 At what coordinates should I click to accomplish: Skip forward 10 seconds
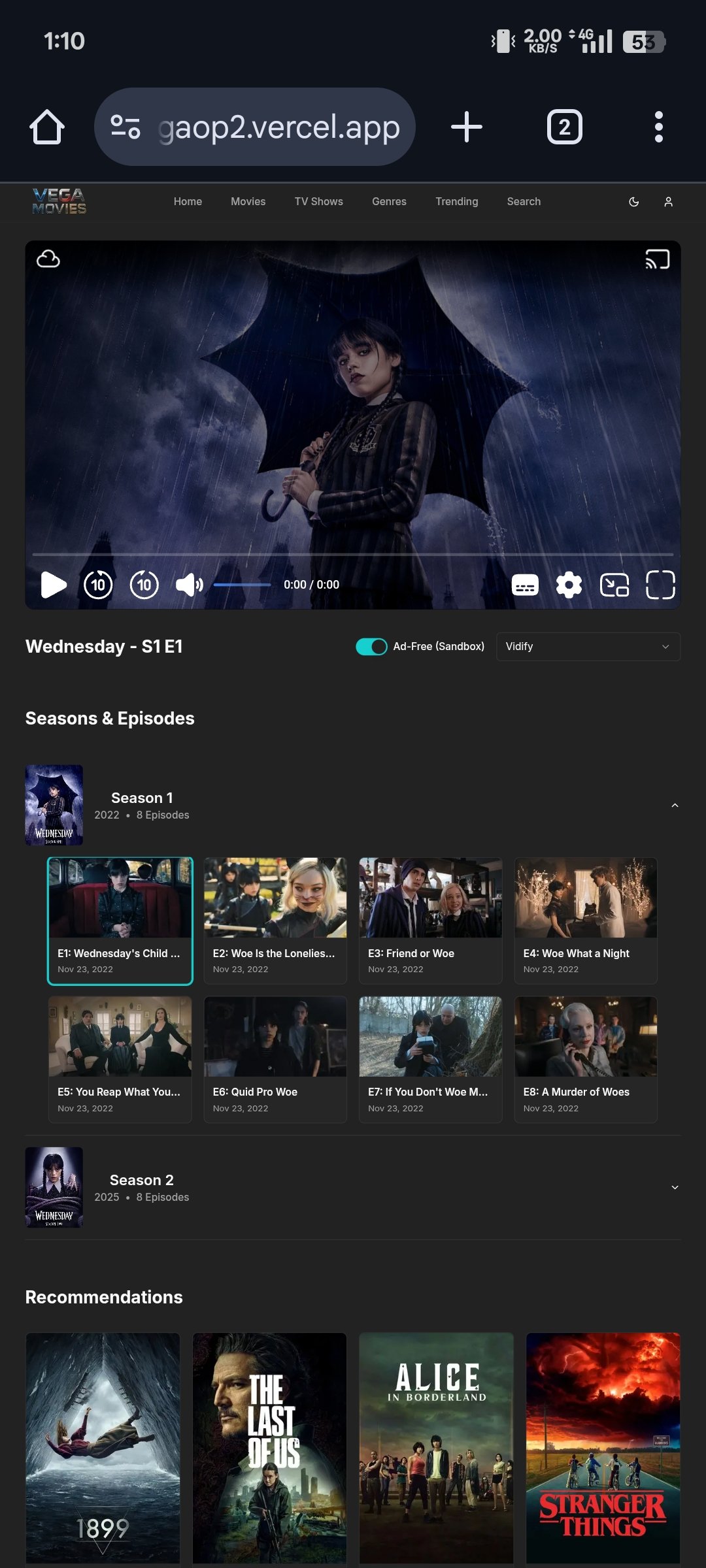(x=144, y=585)
